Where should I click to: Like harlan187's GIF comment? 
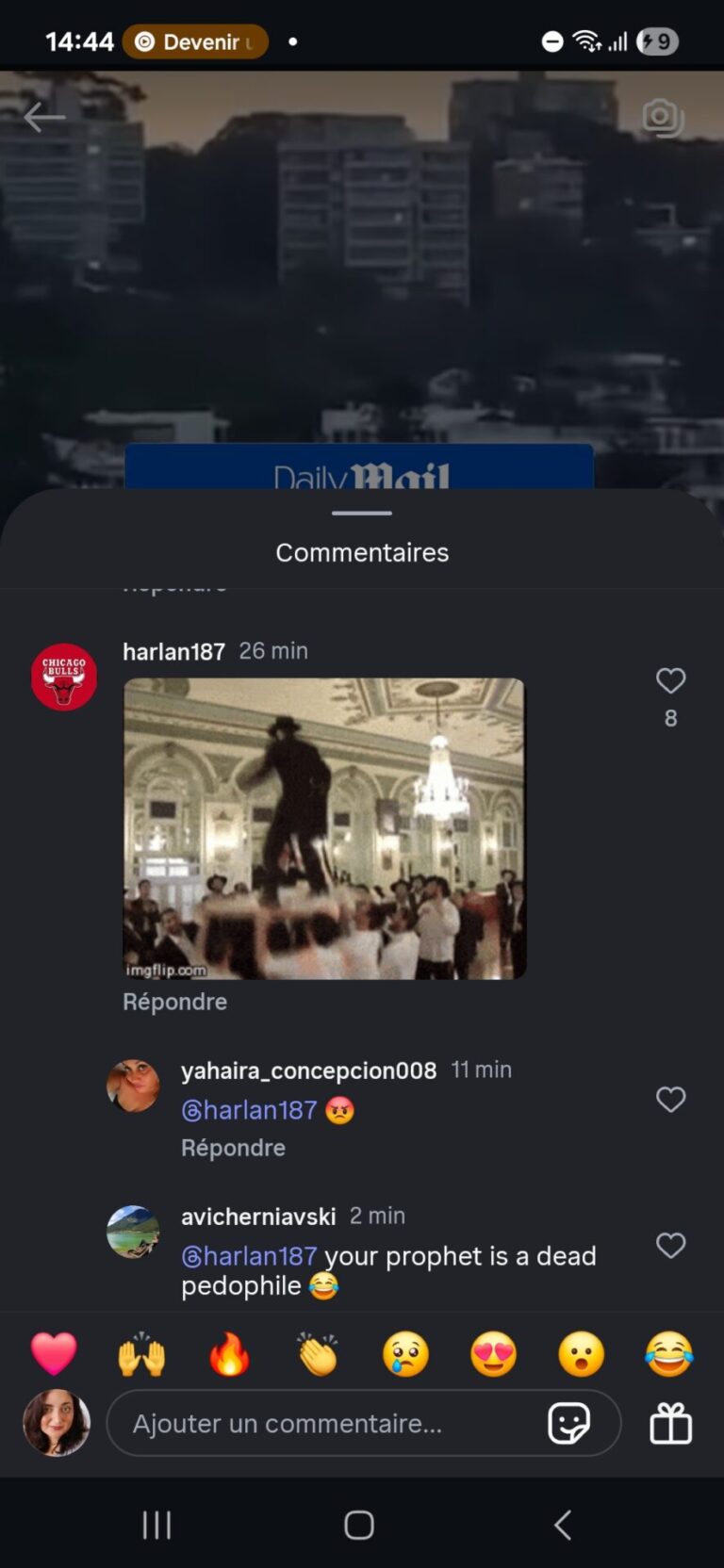670,681
